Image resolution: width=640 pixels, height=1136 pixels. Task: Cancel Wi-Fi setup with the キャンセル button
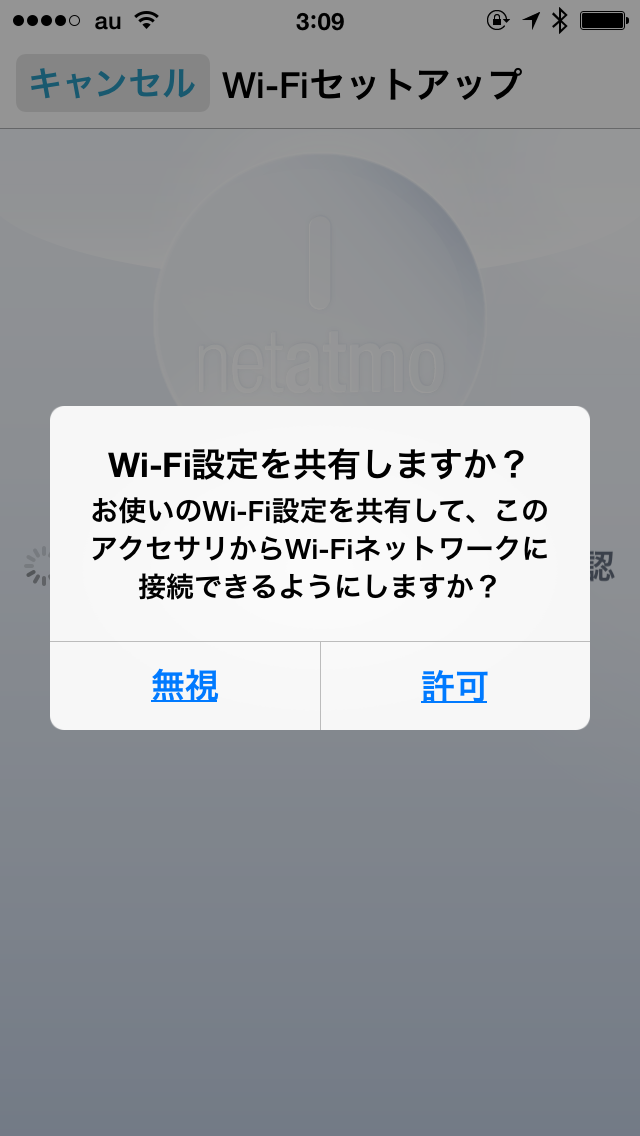point(113,83)
